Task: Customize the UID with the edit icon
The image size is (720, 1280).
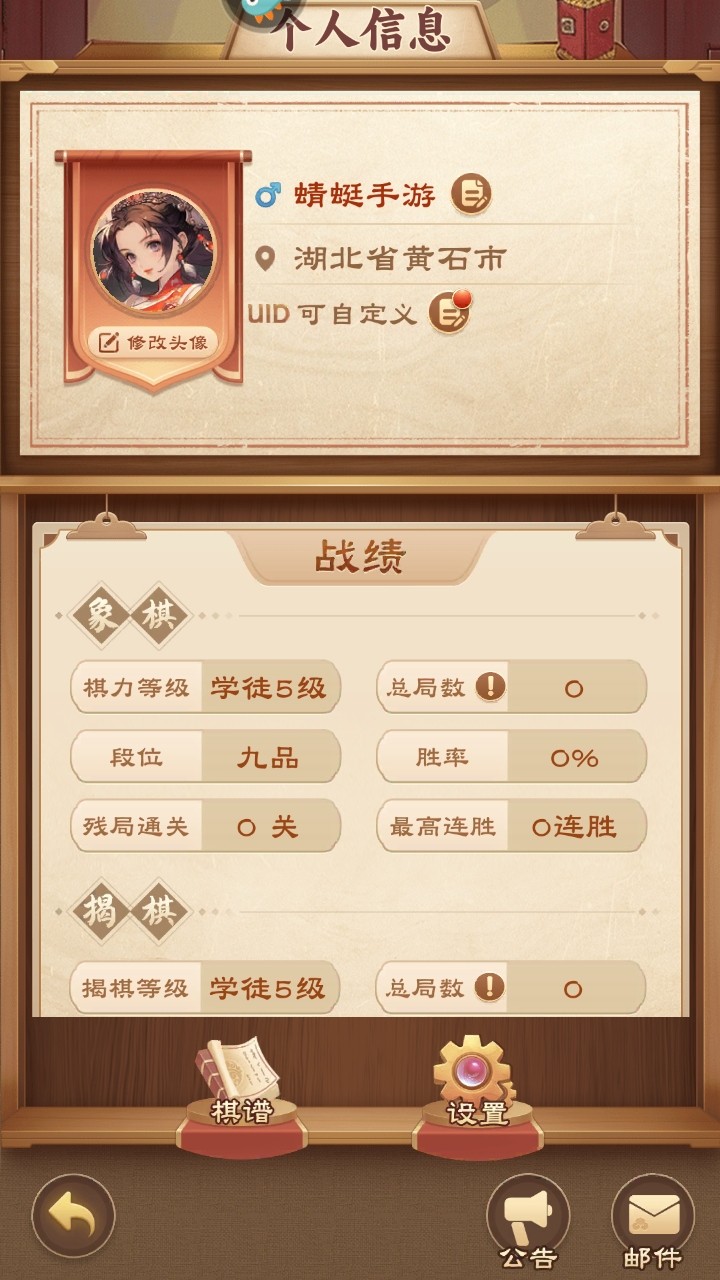Action: pyautogui.click(x=449, y=314)
